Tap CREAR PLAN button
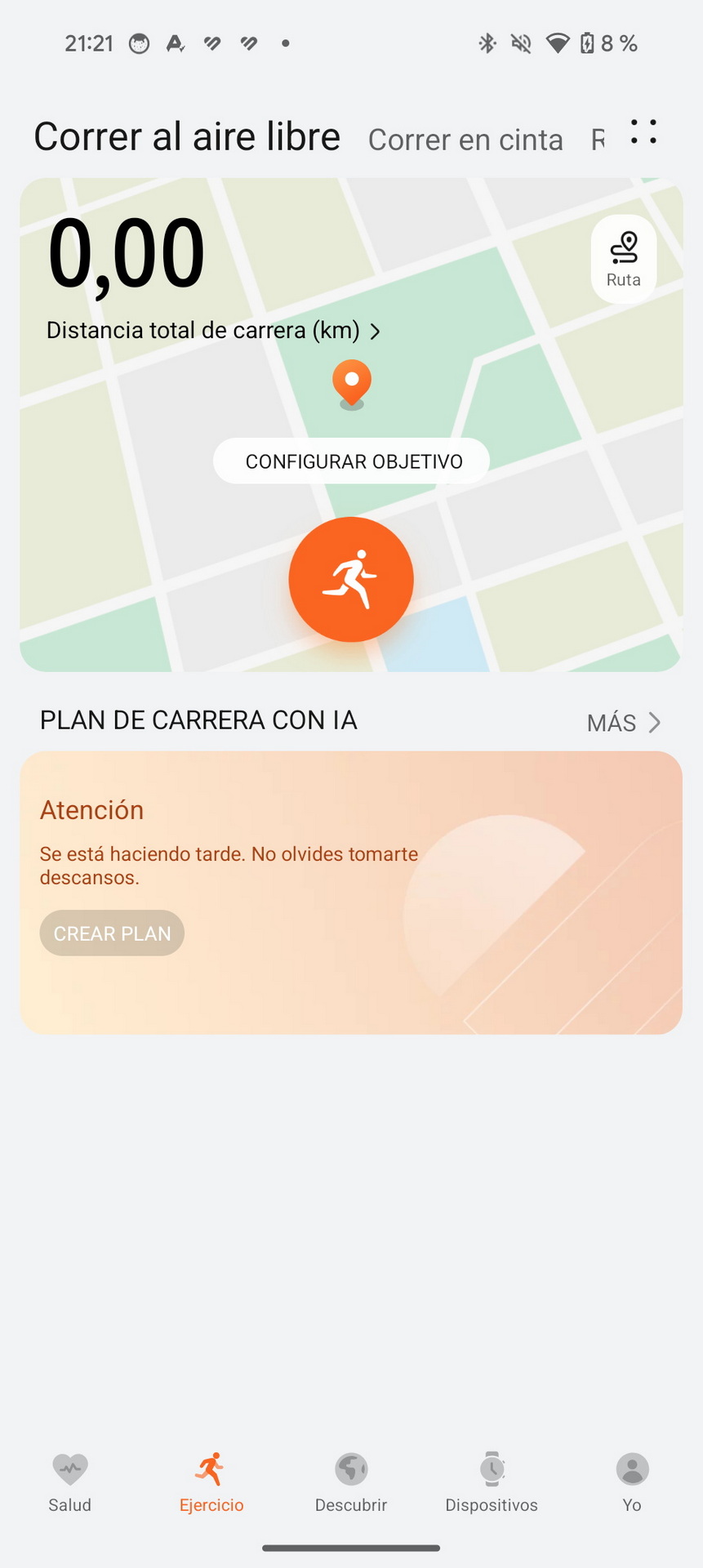703x1568 pixels. (x=112, y=933)
